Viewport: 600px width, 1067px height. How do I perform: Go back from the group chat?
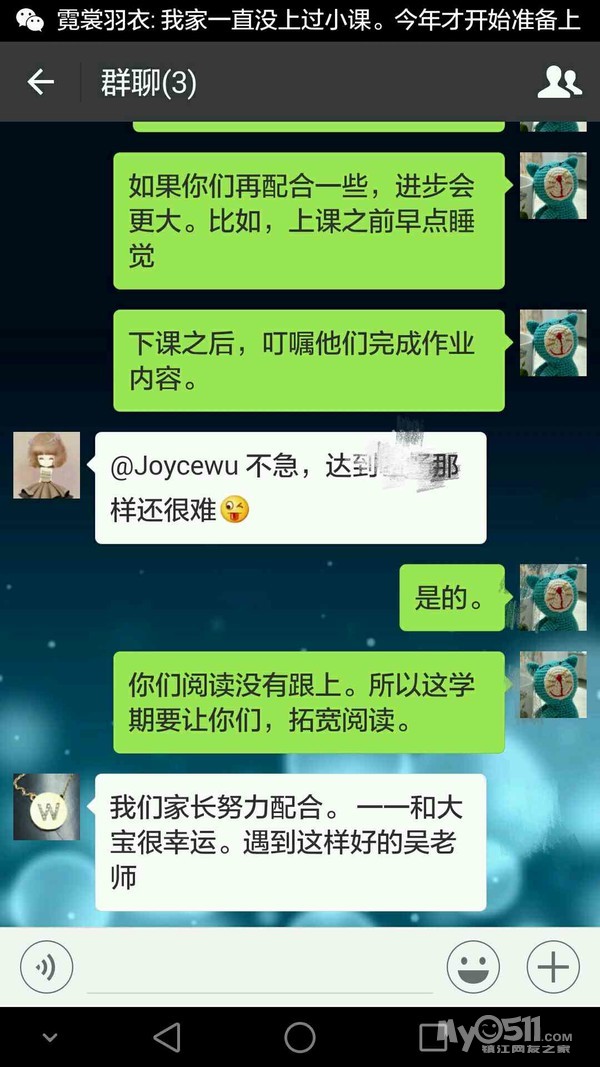pos(40,82)
